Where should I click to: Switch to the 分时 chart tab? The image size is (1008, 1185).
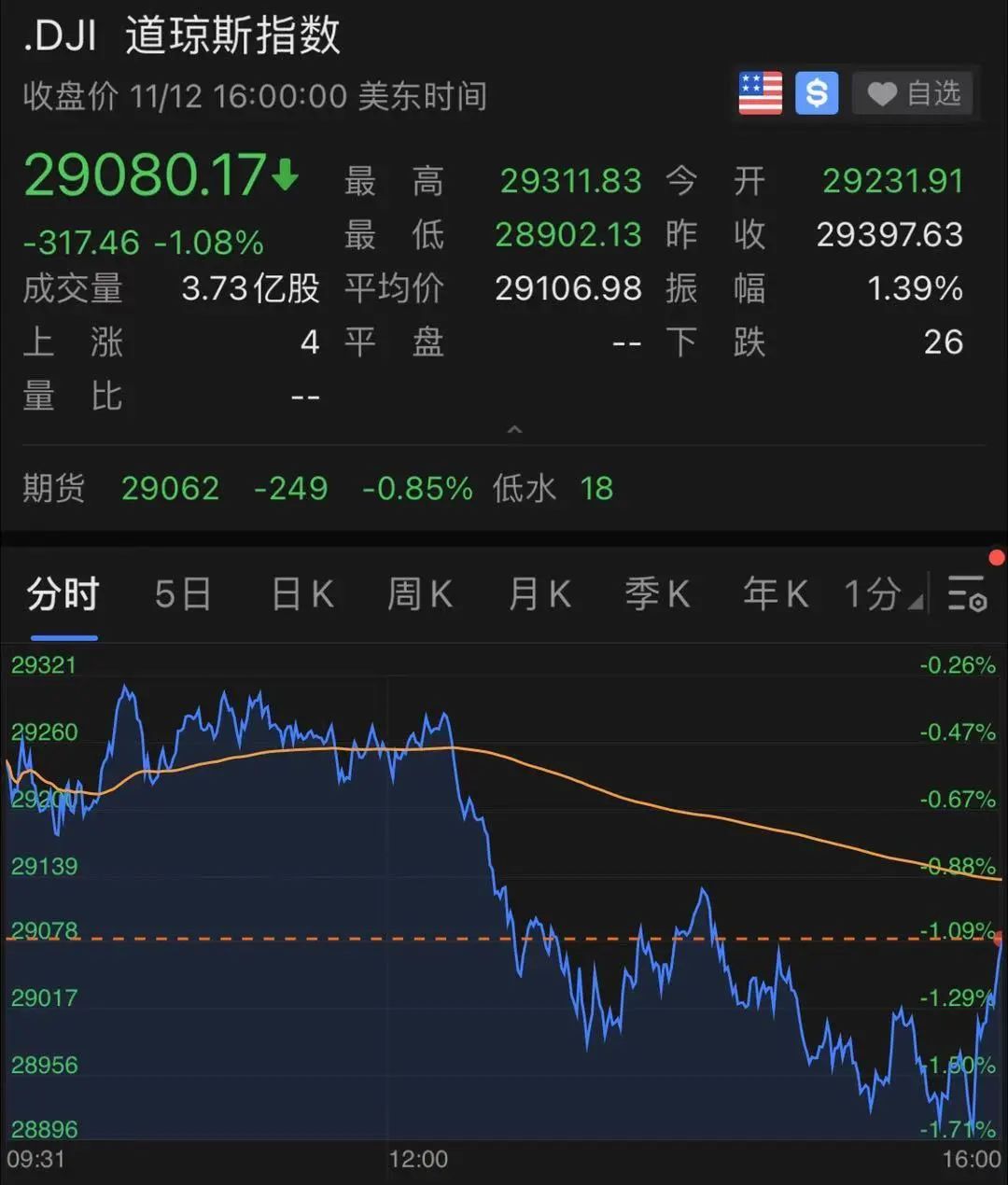coord(63,594)
